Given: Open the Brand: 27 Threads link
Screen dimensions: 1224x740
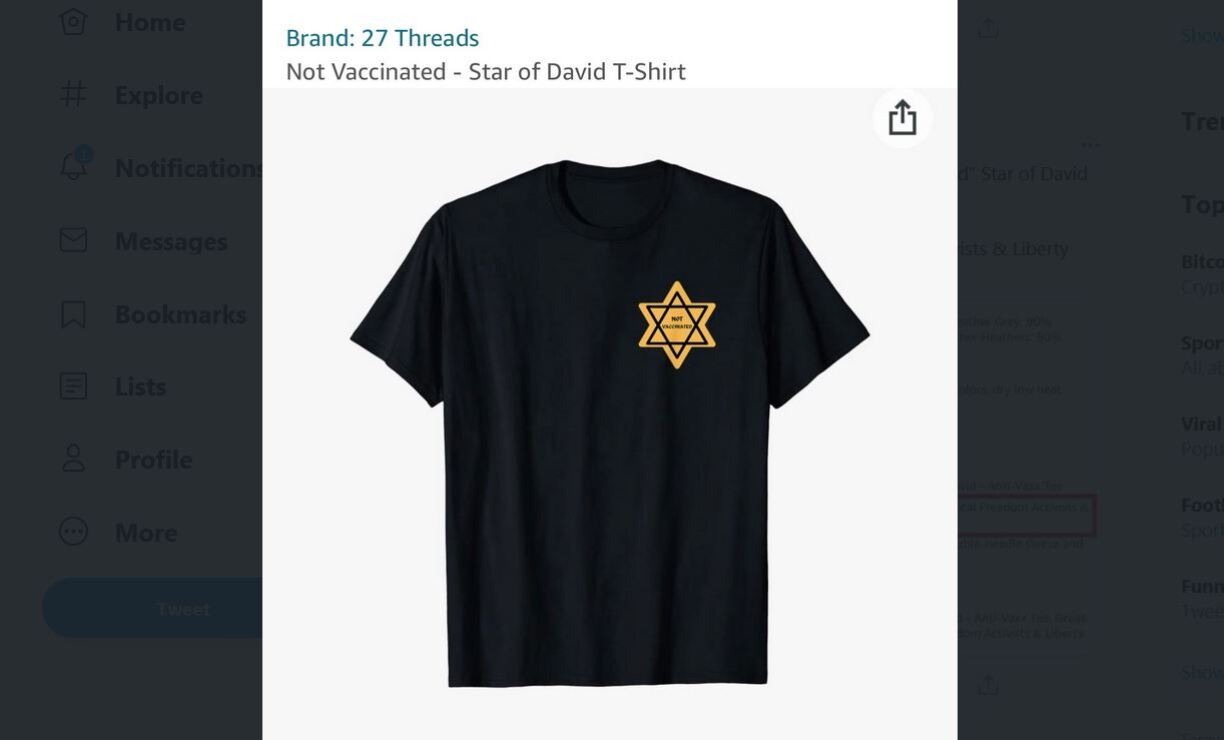Looking at the screenshot, I should click(x=382, y=38).
